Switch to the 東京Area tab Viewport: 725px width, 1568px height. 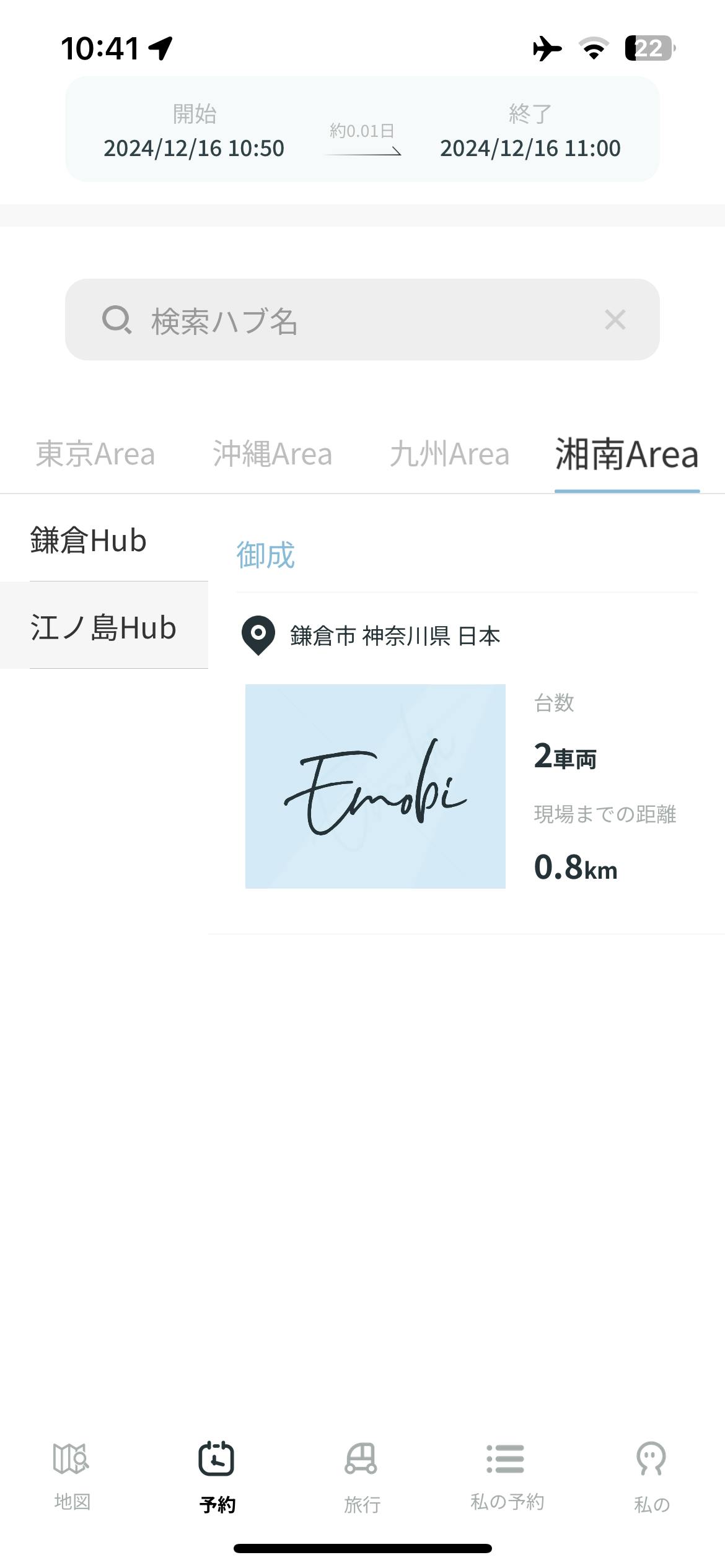coord(95,454)
